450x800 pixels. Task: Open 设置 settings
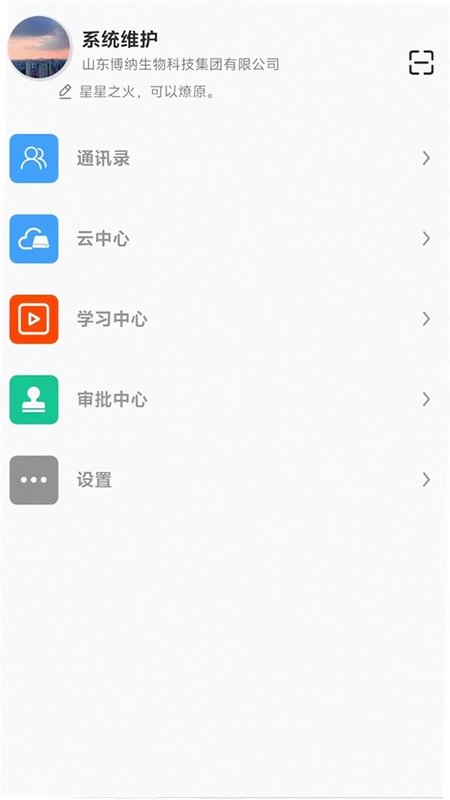coord(225,480)
